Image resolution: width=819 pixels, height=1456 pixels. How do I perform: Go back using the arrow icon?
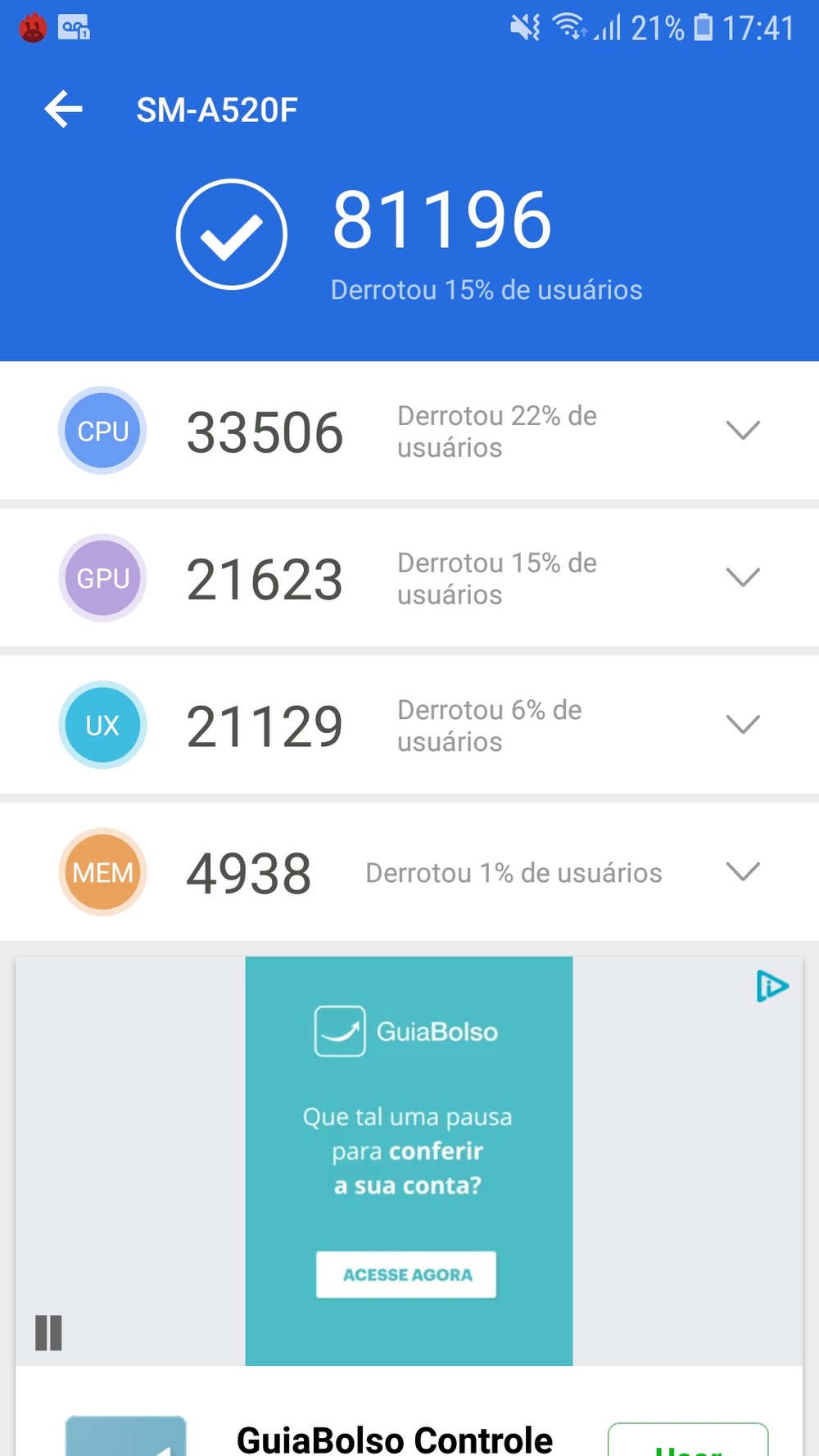click(64, 110)
